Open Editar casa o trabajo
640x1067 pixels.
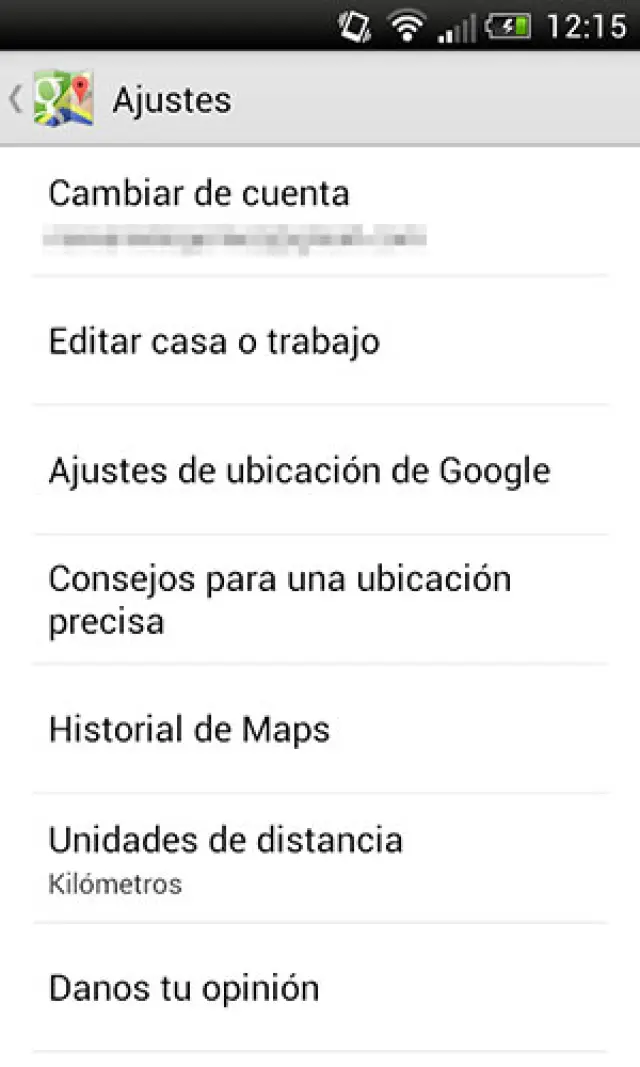point(320,342)
